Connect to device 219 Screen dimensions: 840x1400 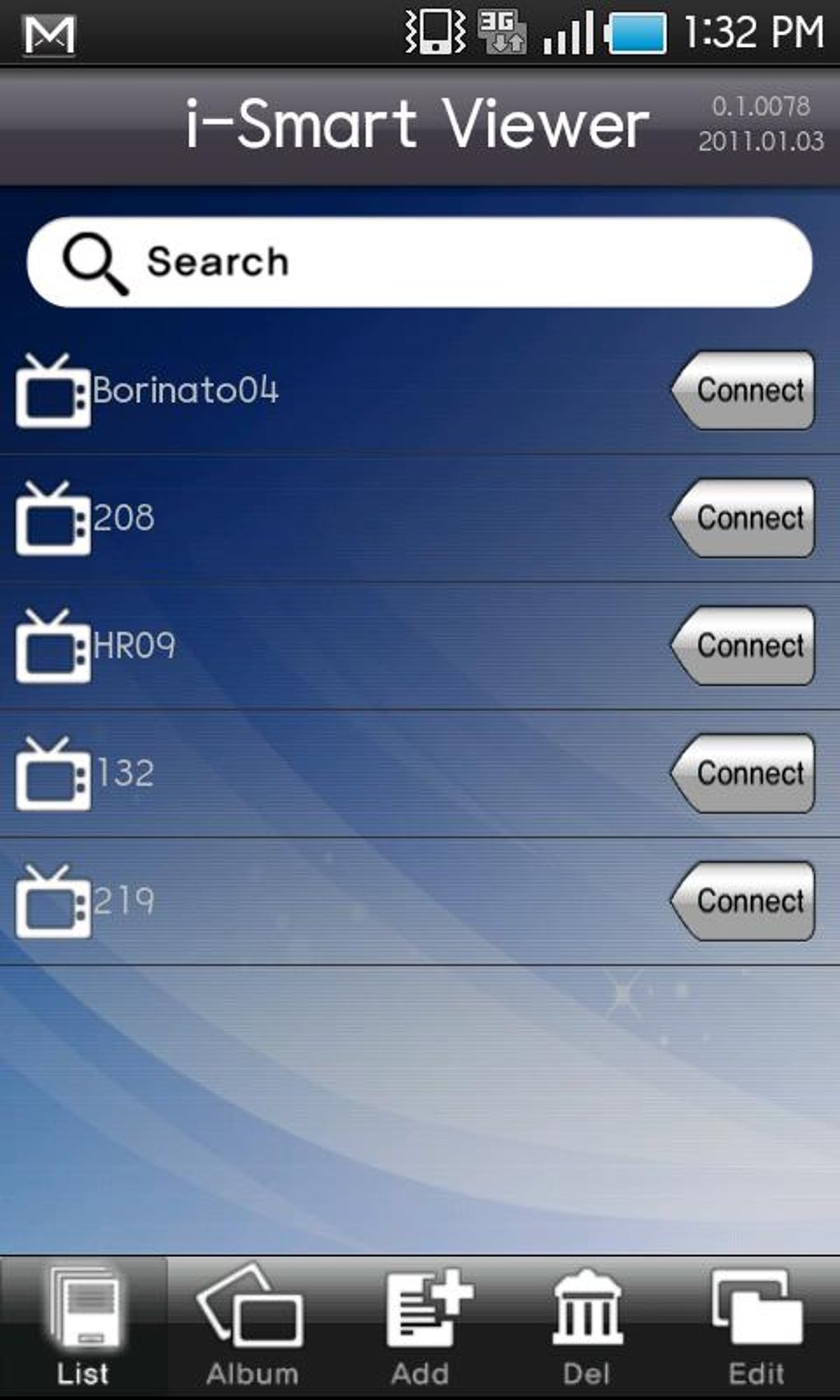tap(744, 901)
